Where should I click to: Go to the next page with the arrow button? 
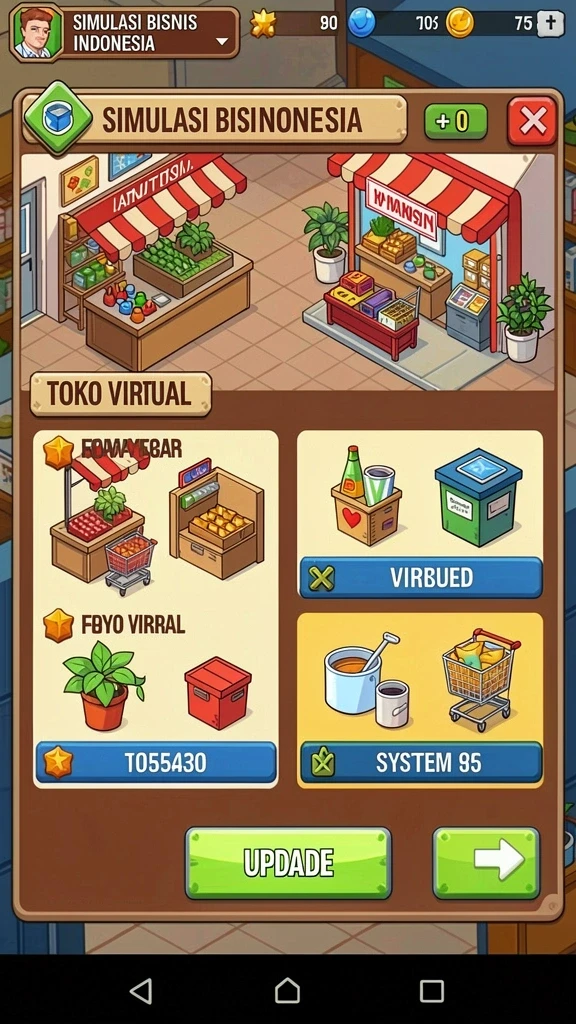pos(487,863)
